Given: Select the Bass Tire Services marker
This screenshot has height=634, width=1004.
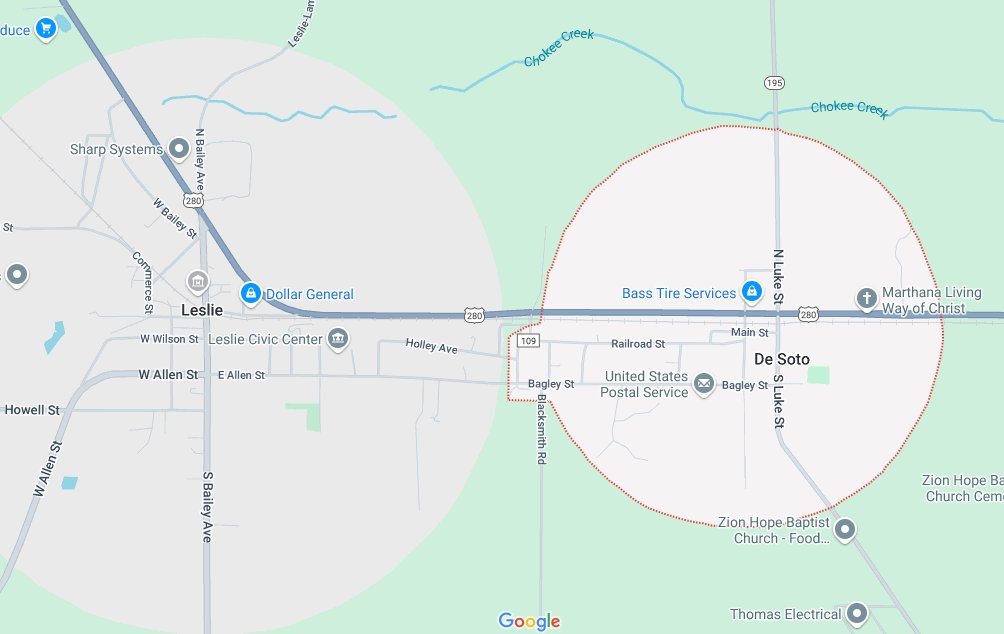Looking at the screenshot, I should [x=752, y=292].
